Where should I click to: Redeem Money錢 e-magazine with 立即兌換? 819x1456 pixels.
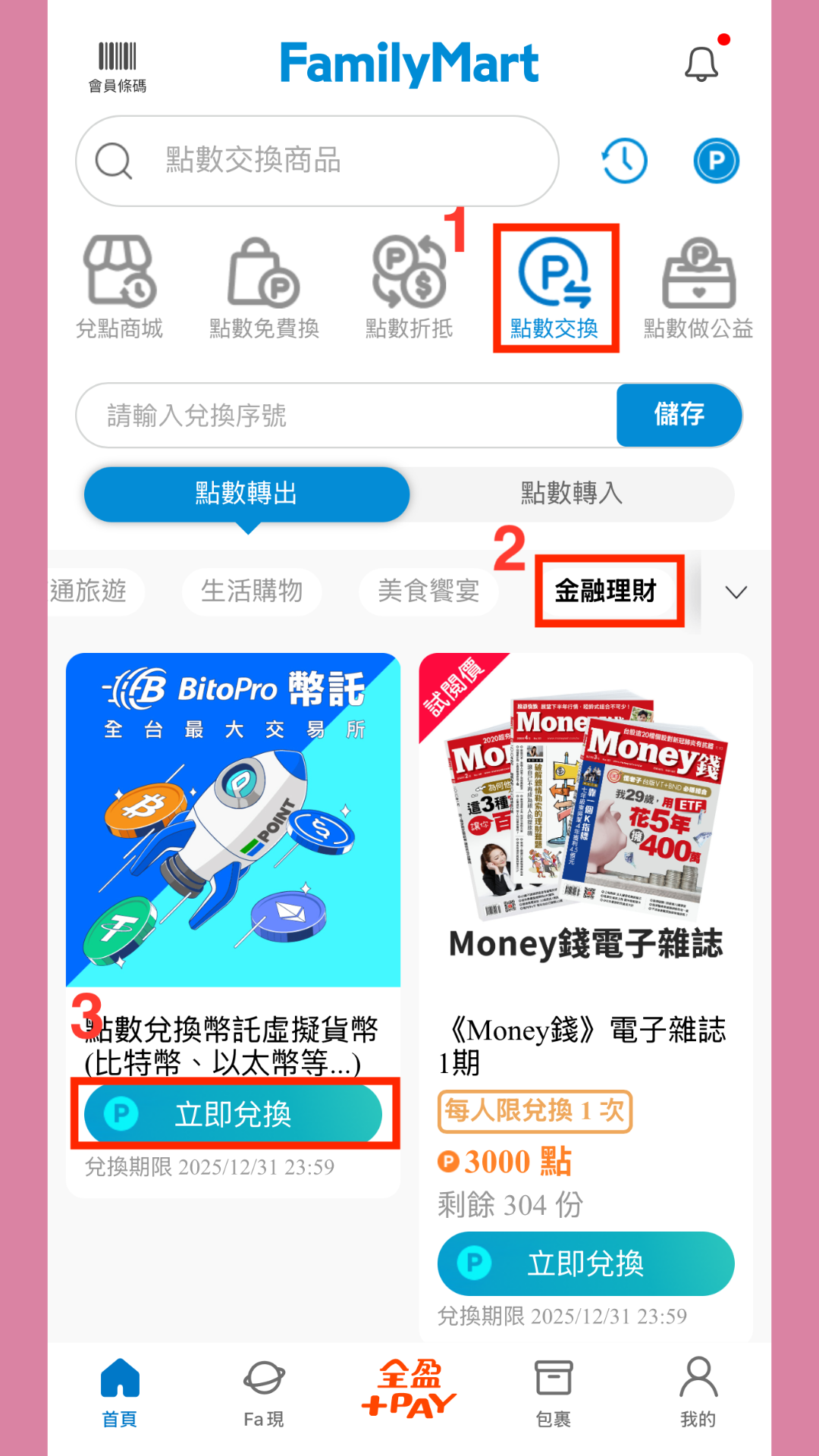(585, 1263)
